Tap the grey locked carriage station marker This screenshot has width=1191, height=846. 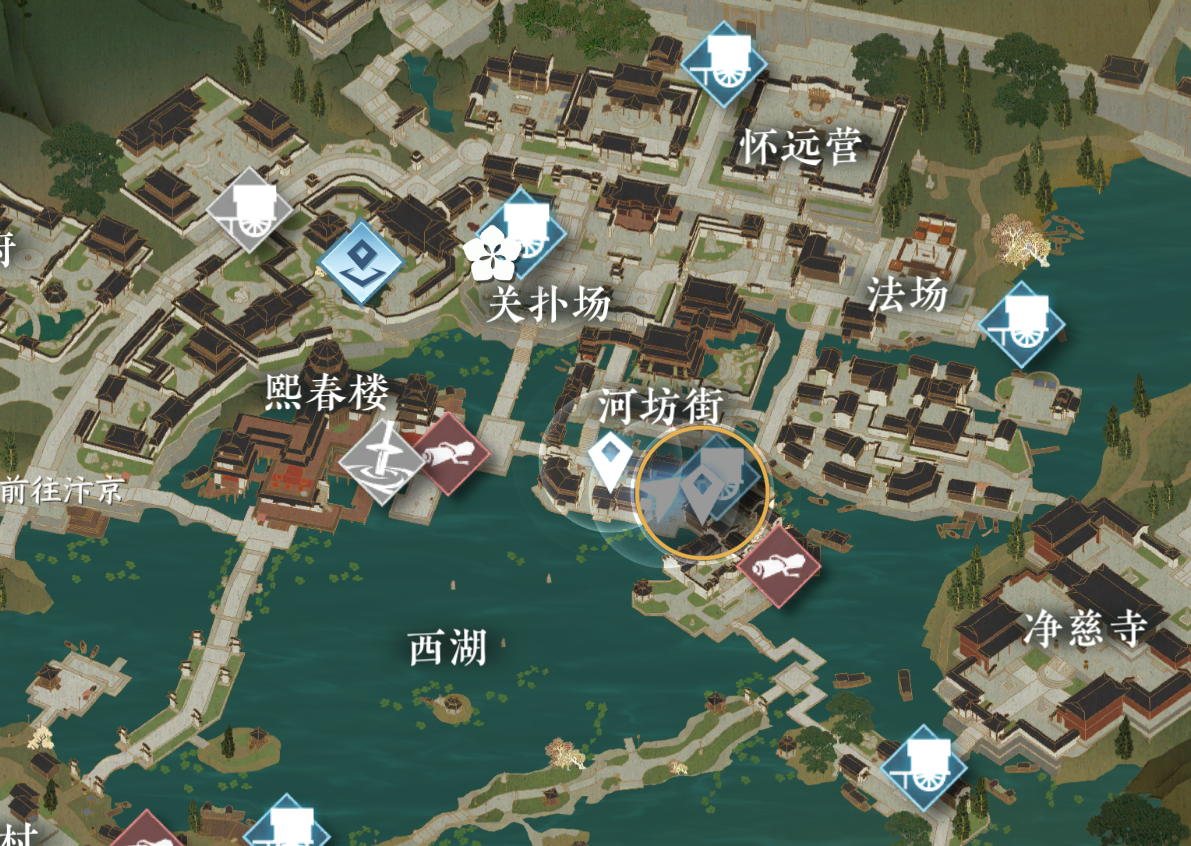coord(249,211)
